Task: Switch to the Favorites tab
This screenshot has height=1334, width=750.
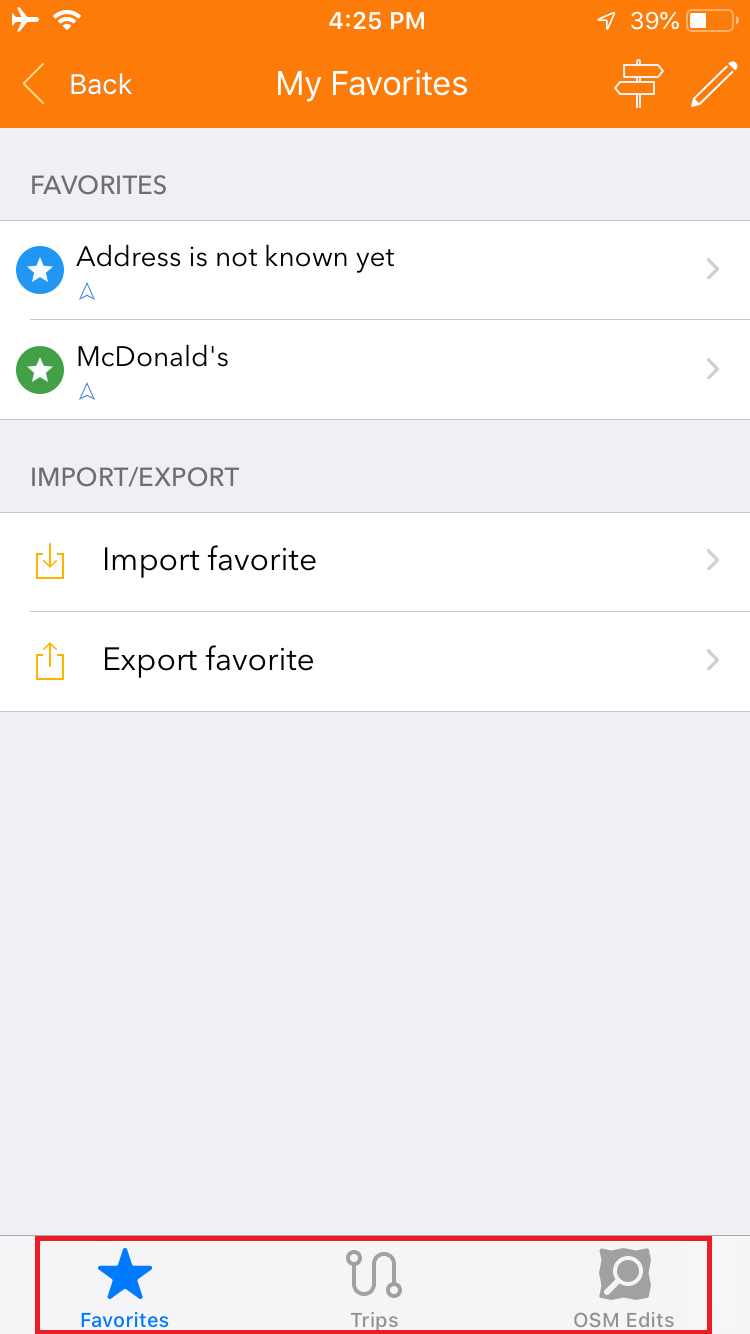Action: [x=125, y=1287]
